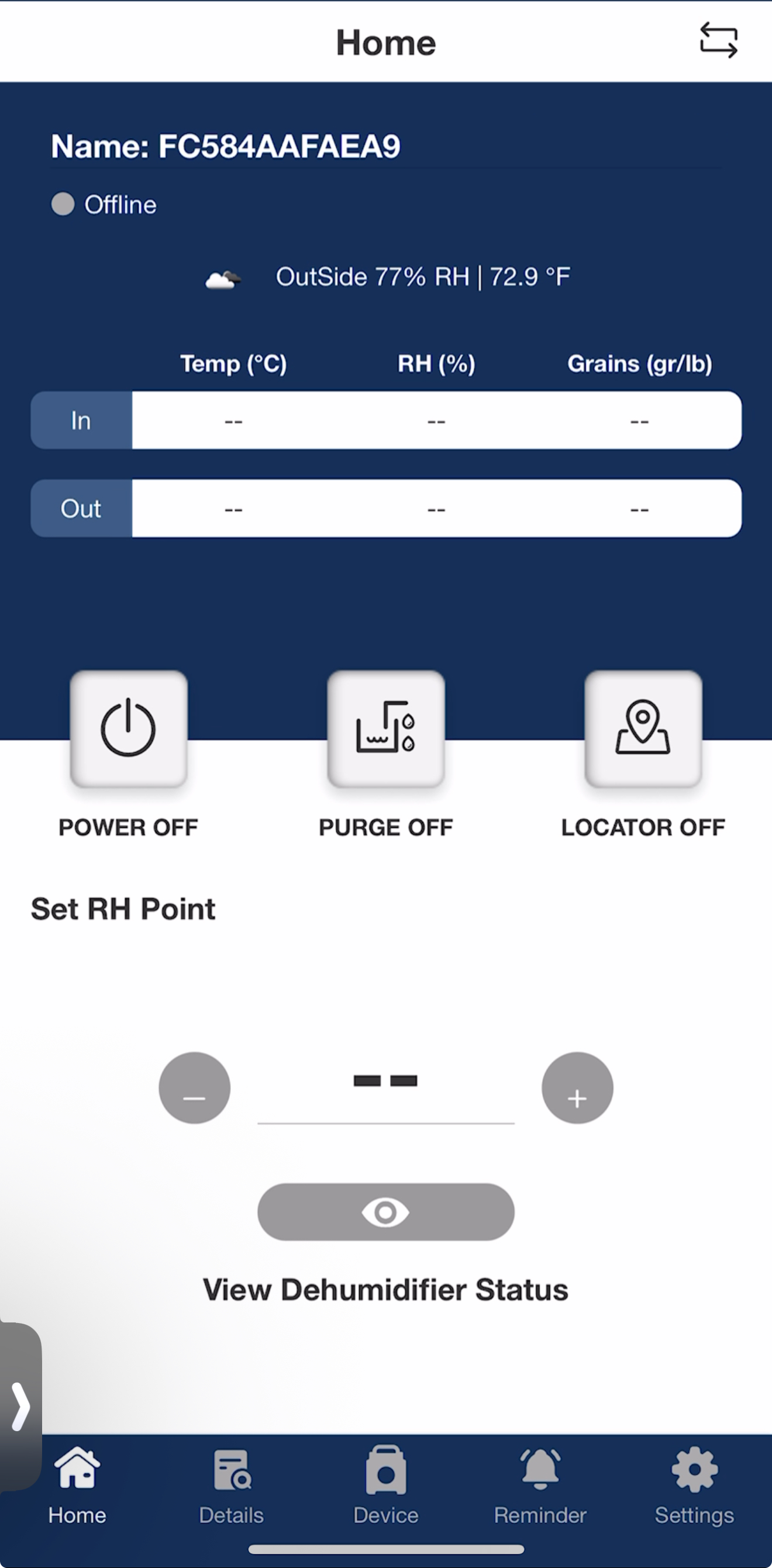
Task: Decrease the RH set point
Action: pyautogui.click(x=194, y=1088)
